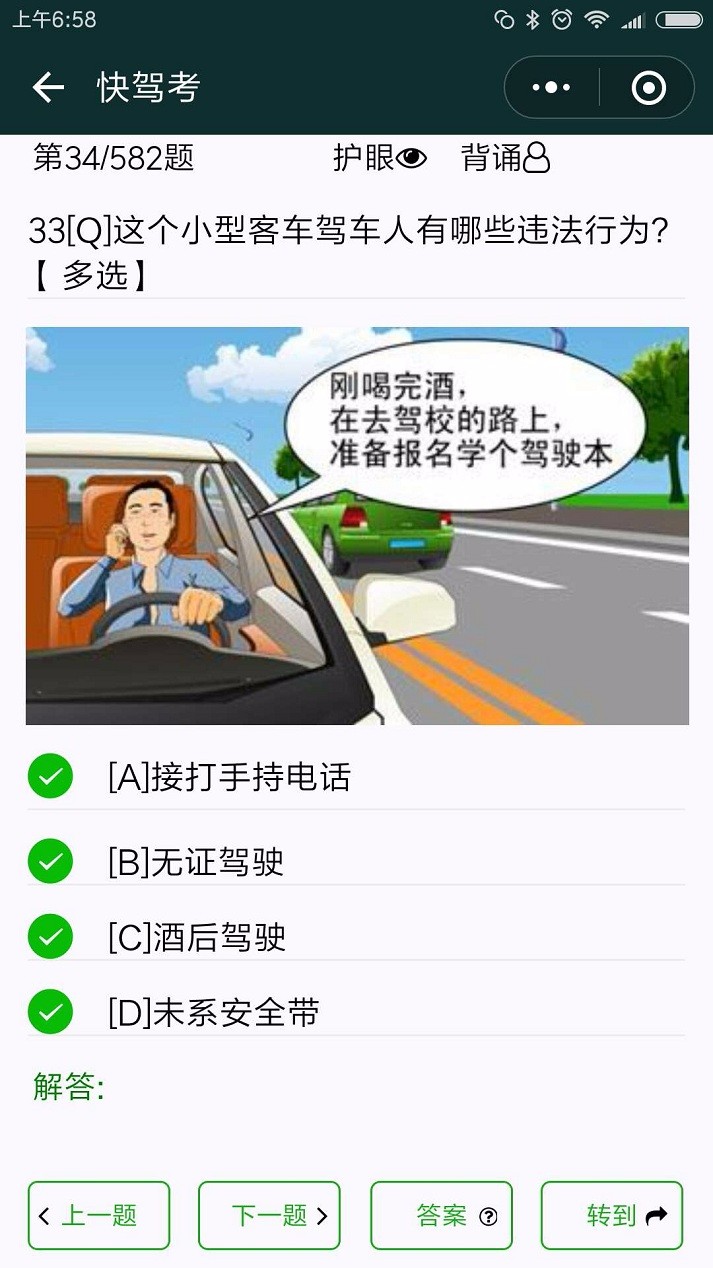Screen dimensions: 713x1268
Task: Open the mini program three-dot menu
Action: point(551,88)
